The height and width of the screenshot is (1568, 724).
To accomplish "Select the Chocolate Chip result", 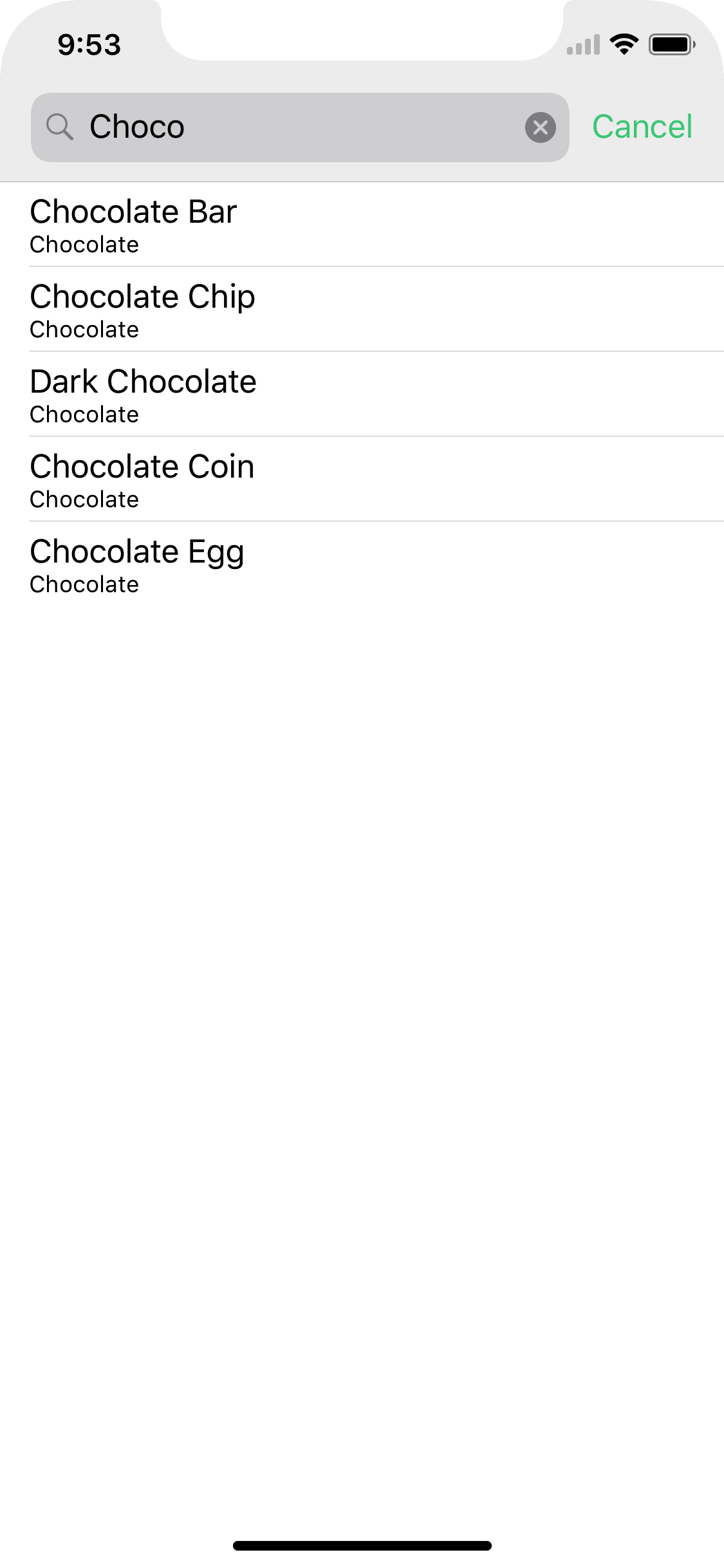I will 362,309.
